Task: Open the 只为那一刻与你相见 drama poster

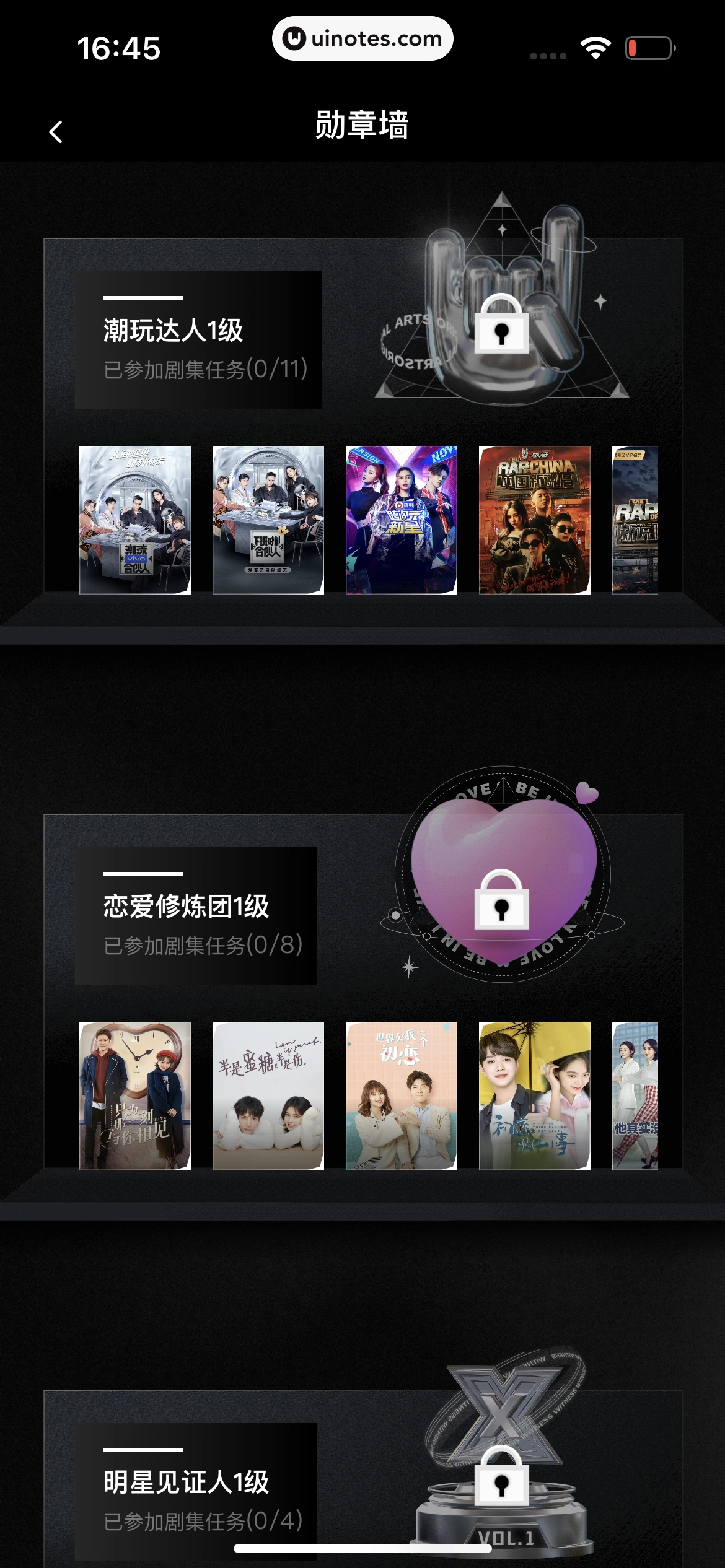Action: (135, 1095)
